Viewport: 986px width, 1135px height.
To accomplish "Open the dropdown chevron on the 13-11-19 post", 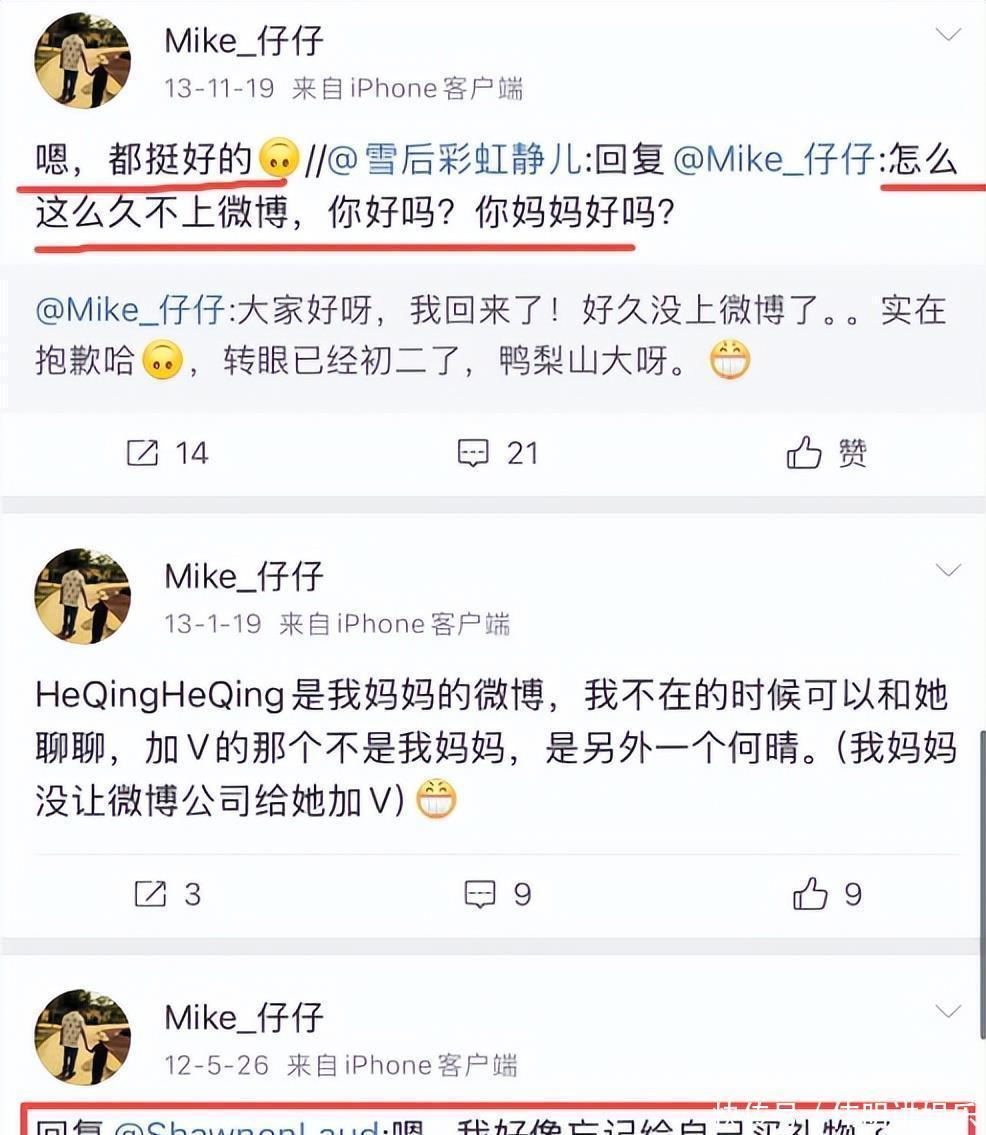I will tap(947, 34).
